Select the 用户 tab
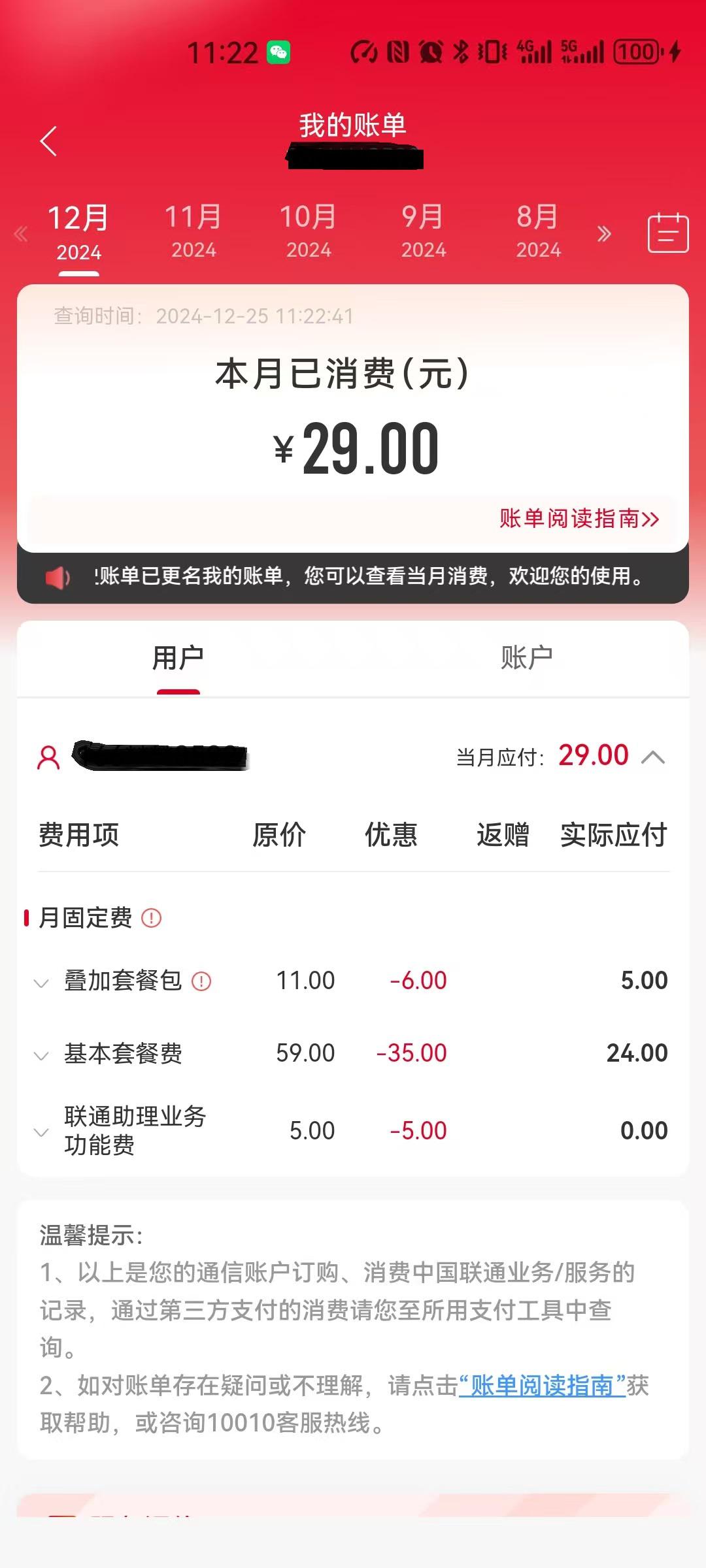The width and height of the screenshot is (706, 1568). tap(178, 657)
